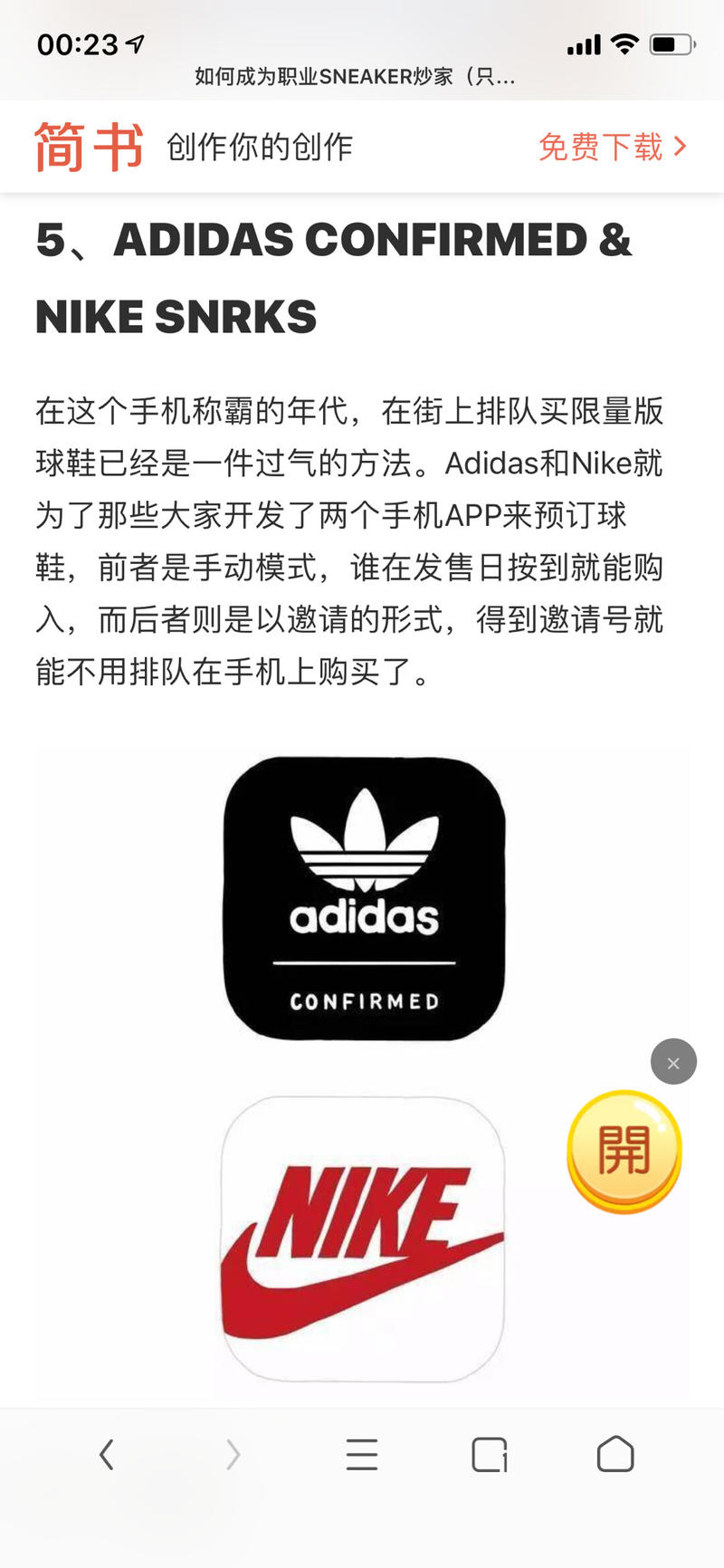Navigate forward with the right chevron
The height and width of the screenshot is (1568, 724).
[234, 1456]
